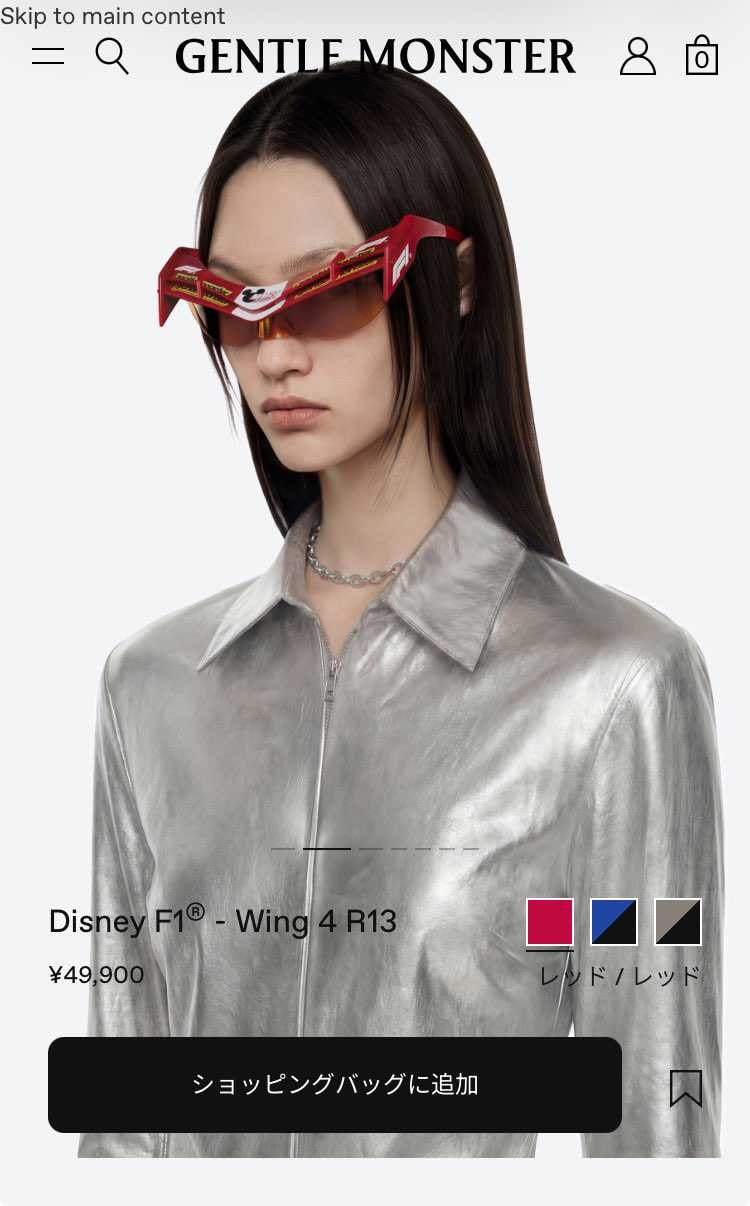Choose the blue and black color swatch

(614, 922)
